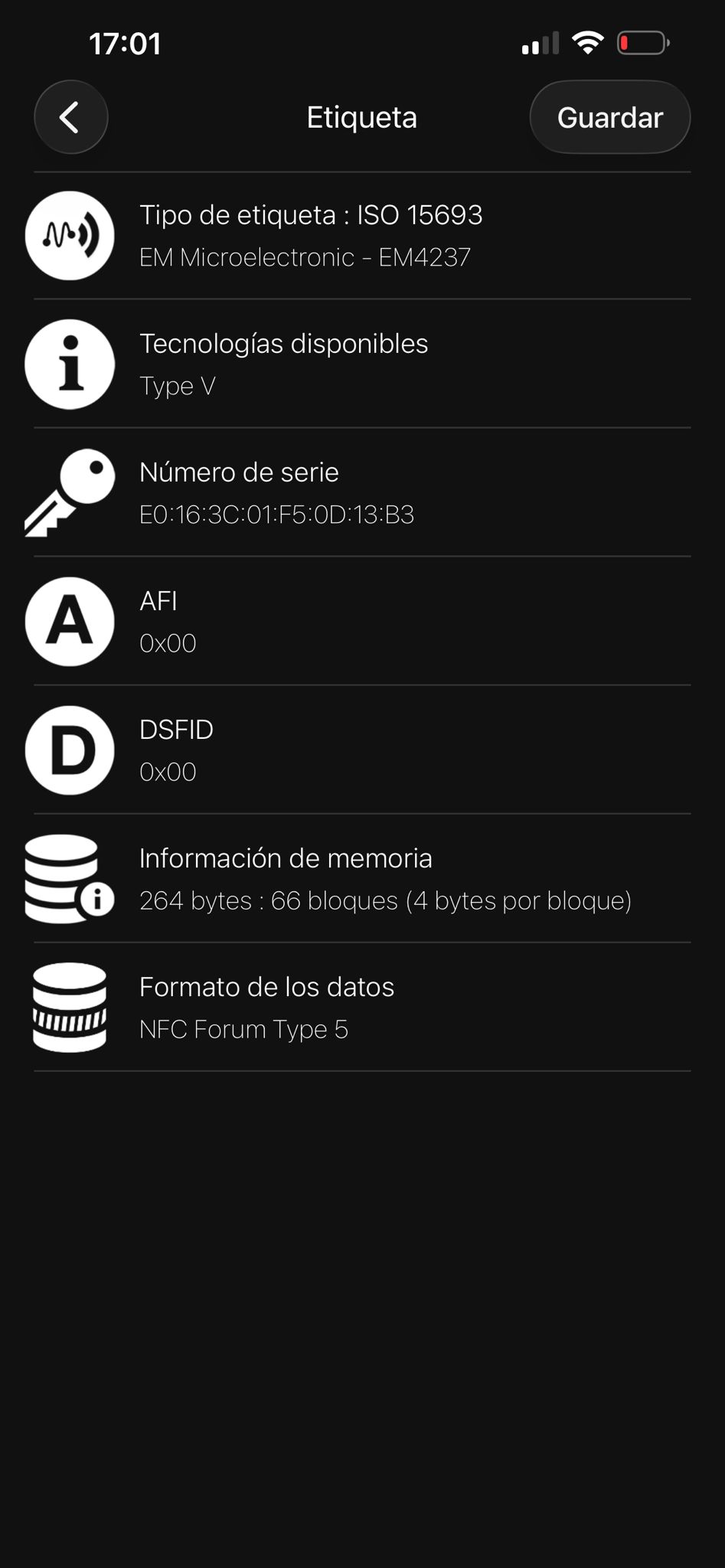Tap the Información de memoria row
The width and height of the screenshot is (725, 1568).
[x=362, y=878]
